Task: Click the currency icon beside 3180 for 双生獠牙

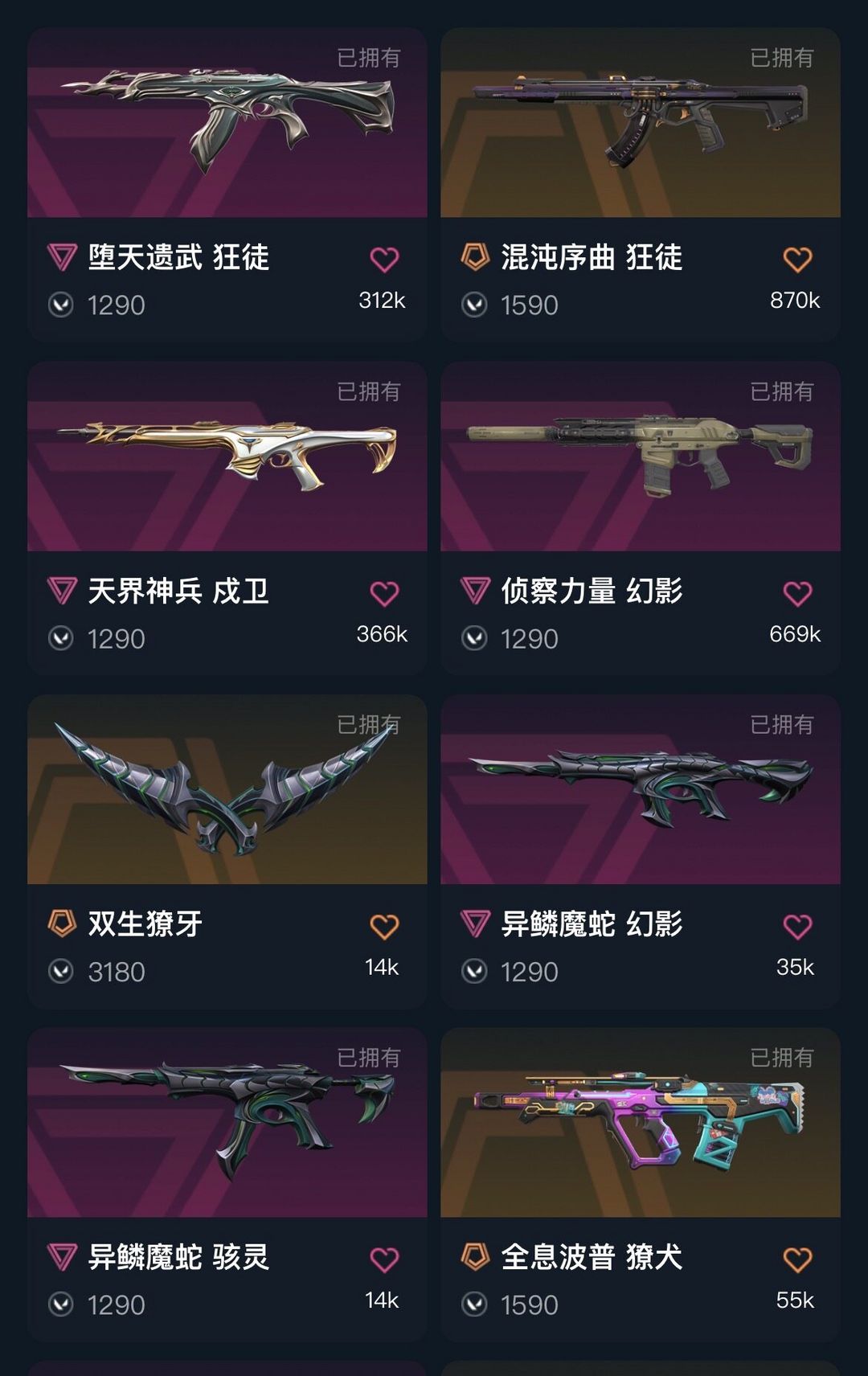Action: point(60,972)
